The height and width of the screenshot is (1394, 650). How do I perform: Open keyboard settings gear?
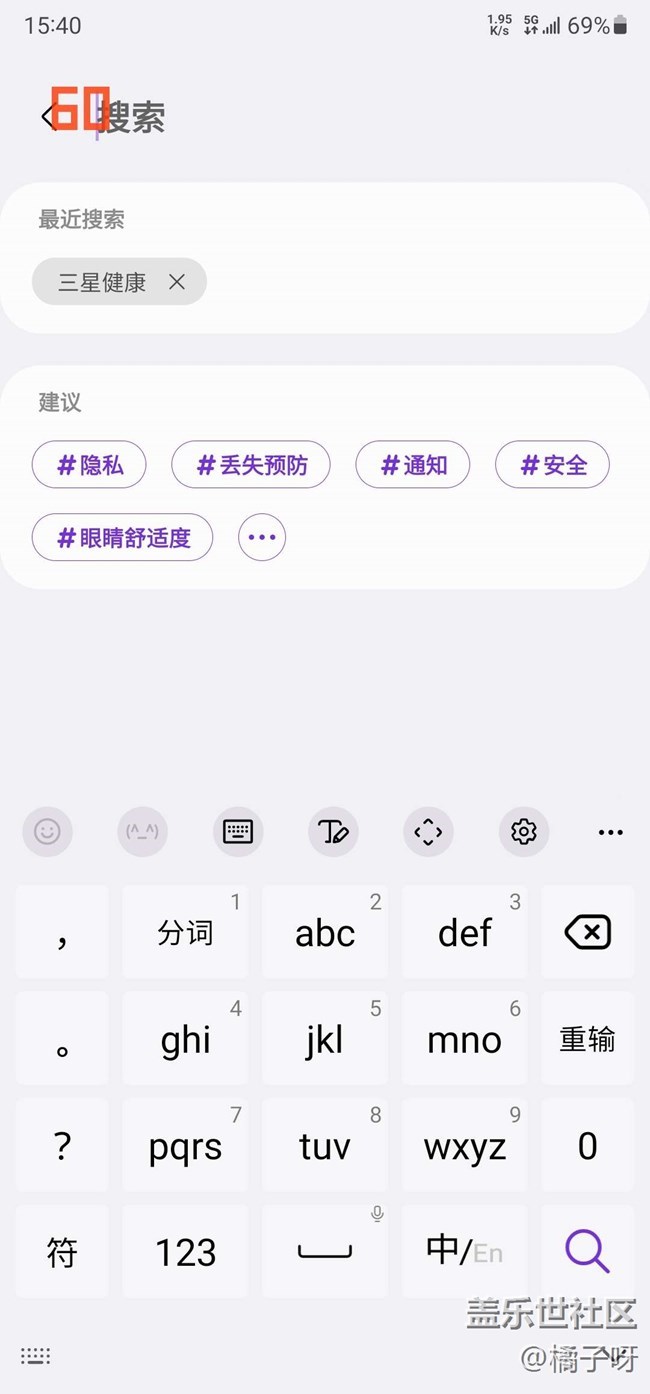tap(524, 831)
